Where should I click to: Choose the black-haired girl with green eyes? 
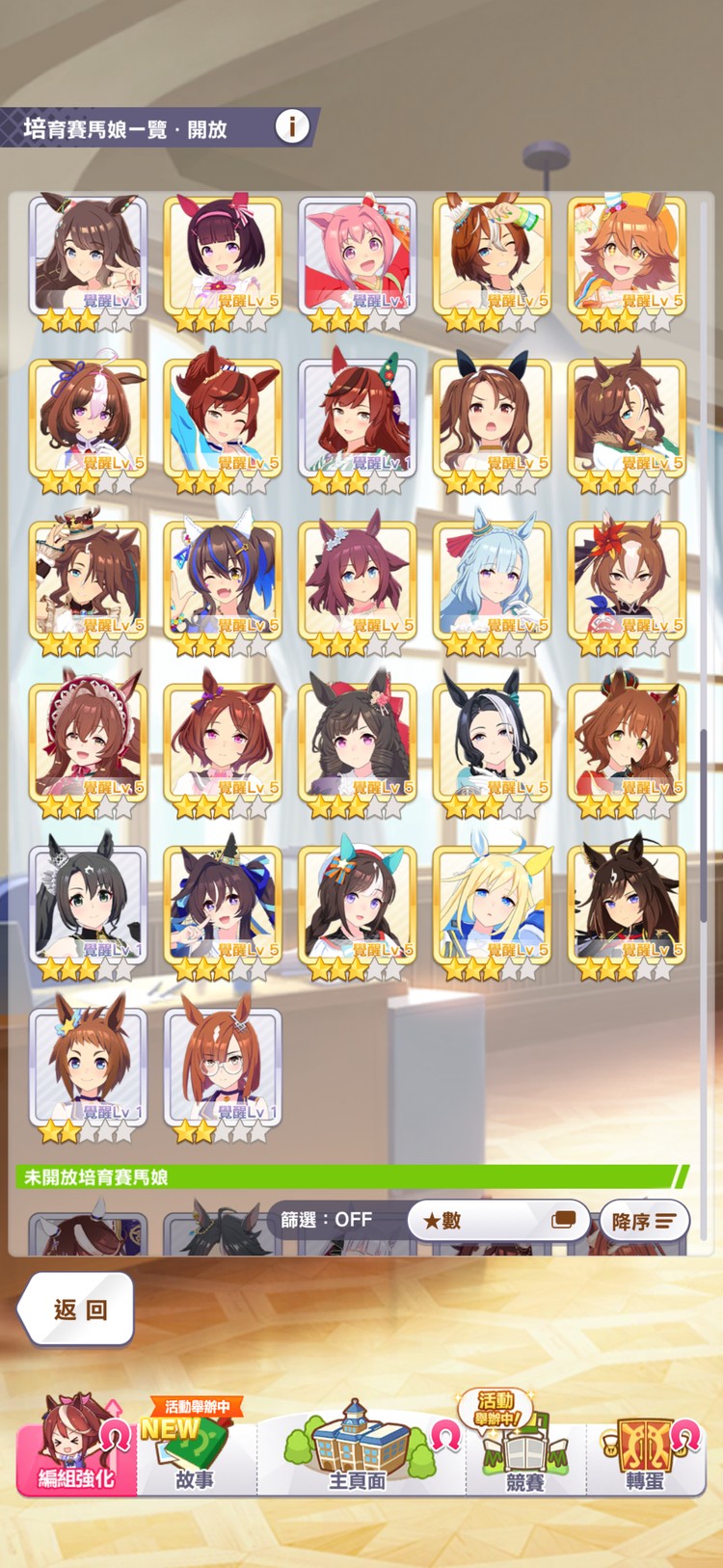pyautogui.click(x=88, y=906)
